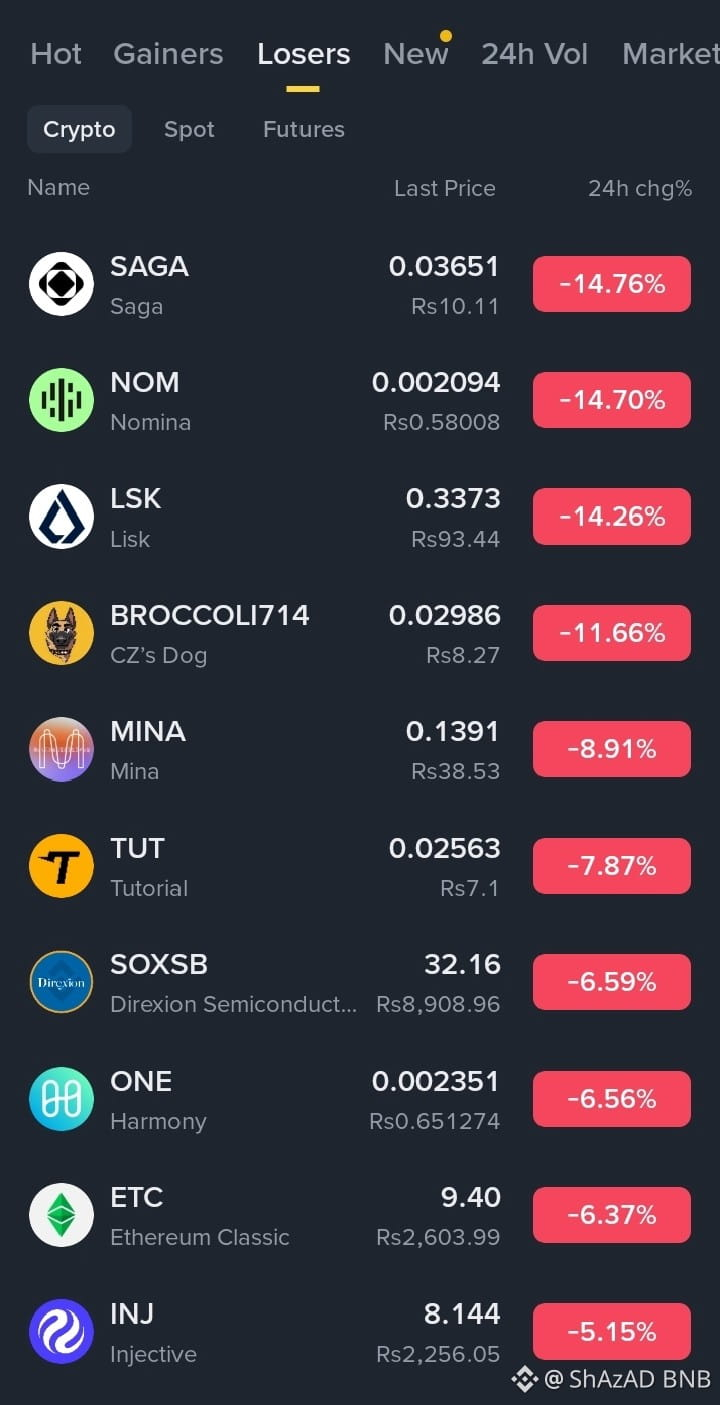720x1405 pixels.
Task: Open the SOXSB Direxion row
Action: (x=360, y=983)
